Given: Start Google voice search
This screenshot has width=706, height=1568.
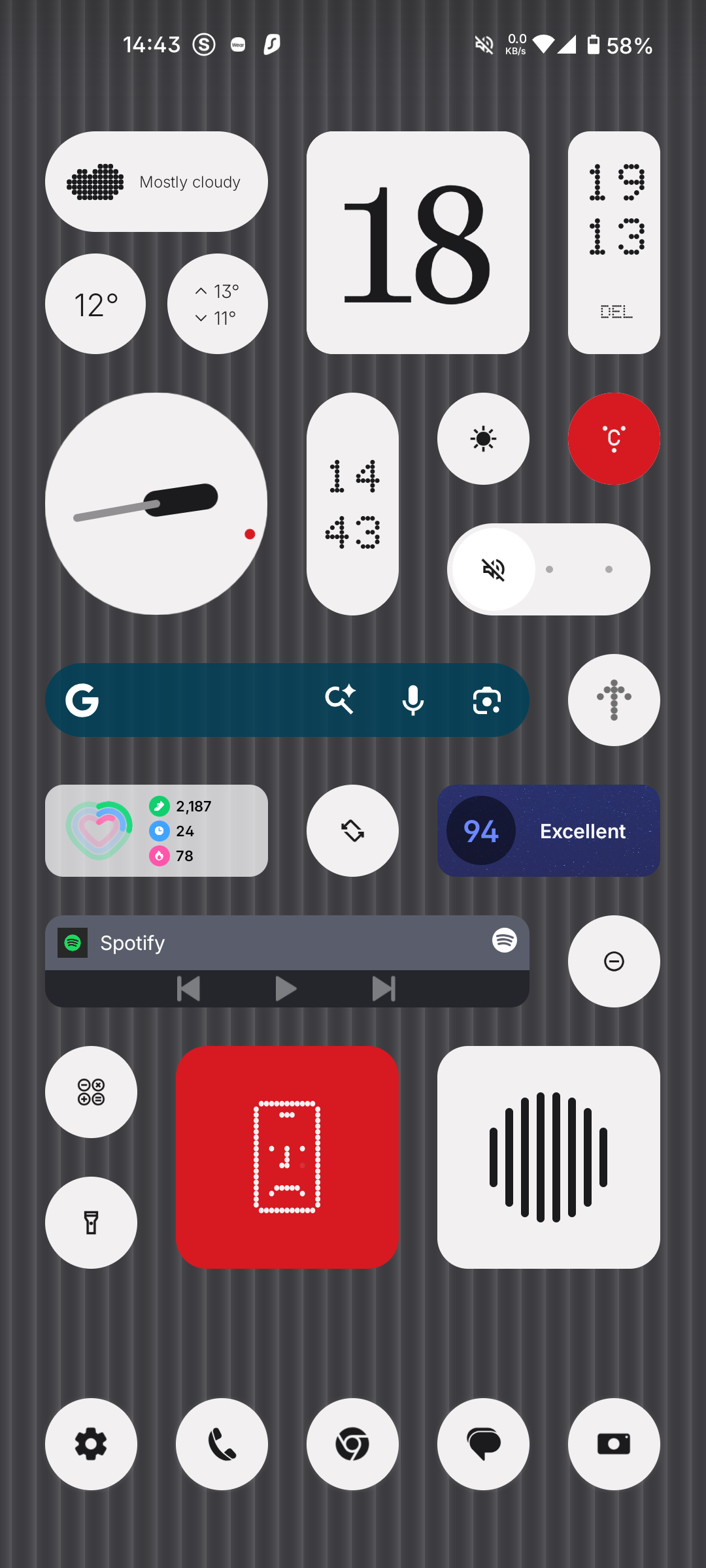Looking at the screenshot, I should coord(412,700).
